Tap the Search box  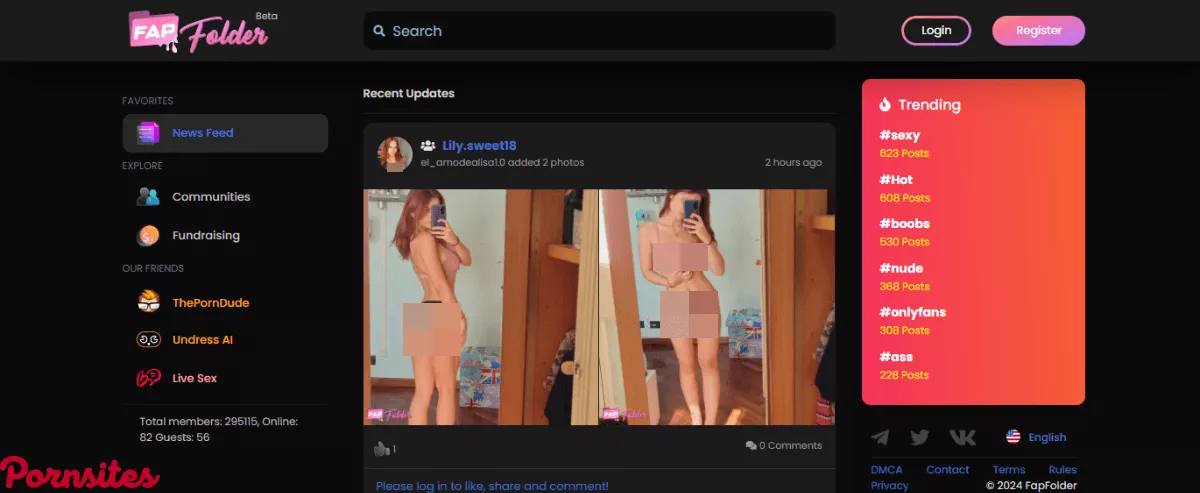598,31
